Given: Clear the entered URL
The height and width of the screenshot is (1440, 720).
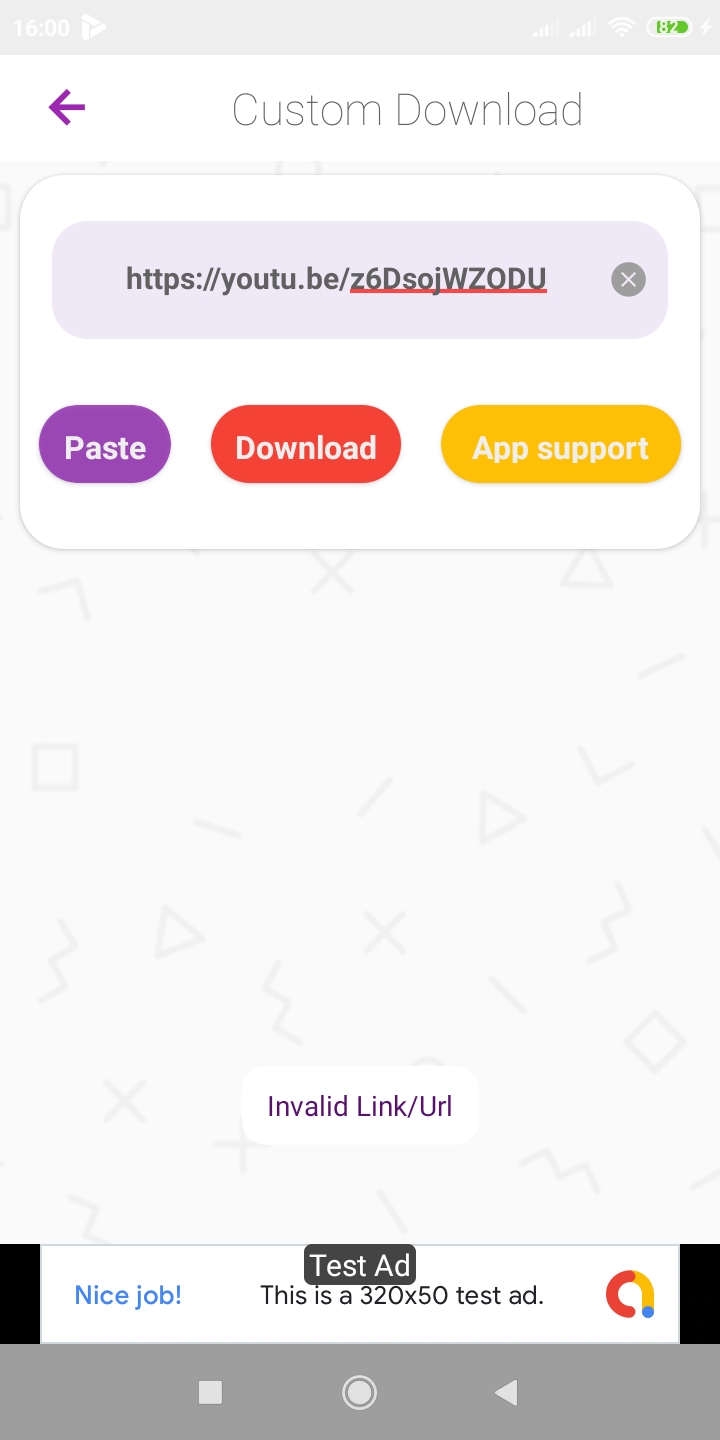Looking at the screenshot, I should [628, 279].
